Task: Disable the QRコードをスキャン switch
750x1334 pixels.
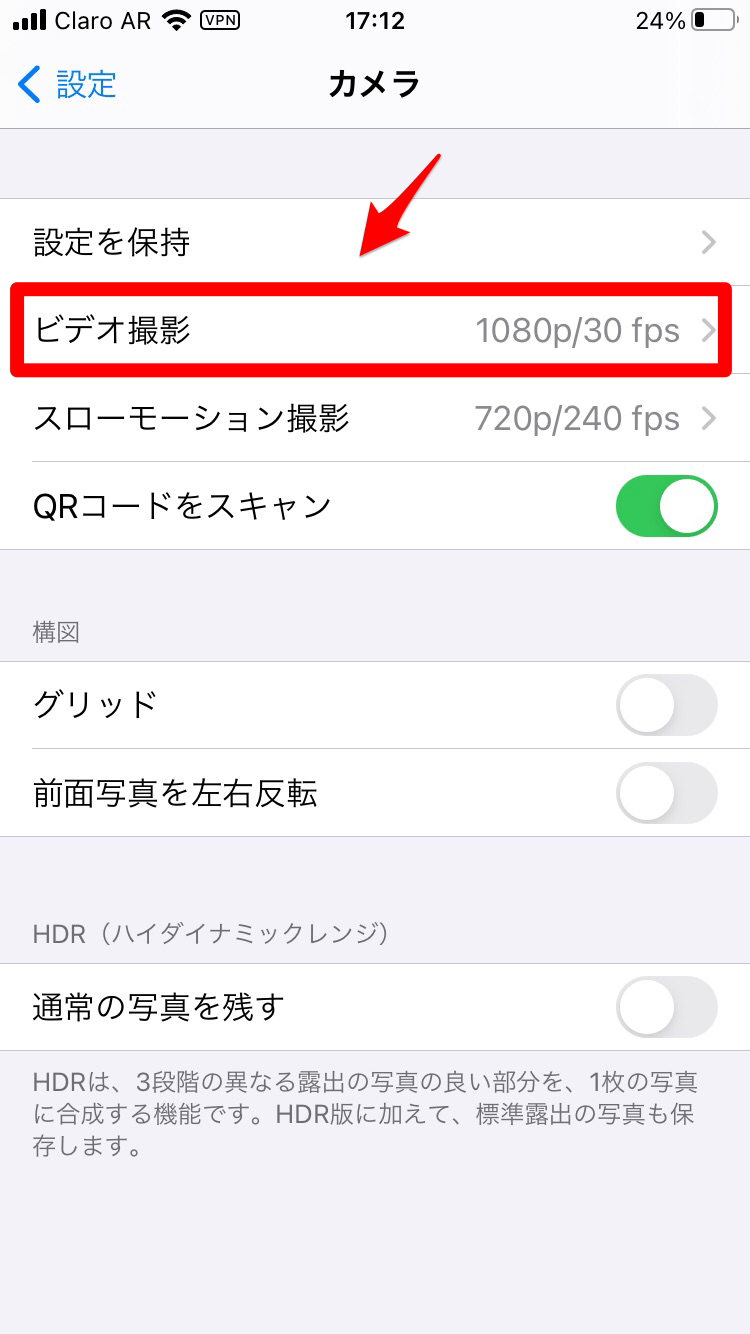Action: click(x=666, y=506)
